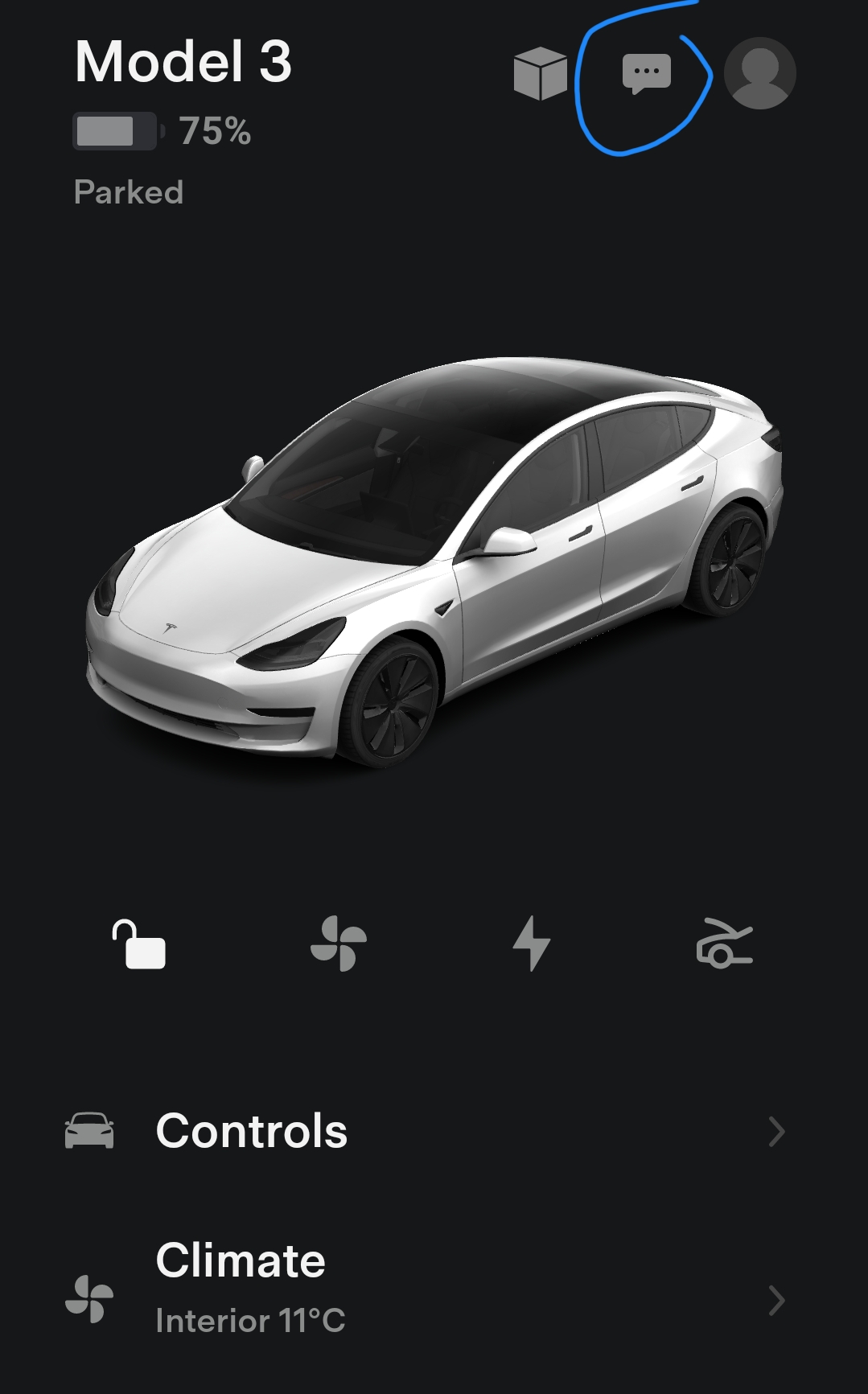Open the messages chat bubble icon
Image resolution: width=868 pixels, height=1394 pixels.
[646, 74]
